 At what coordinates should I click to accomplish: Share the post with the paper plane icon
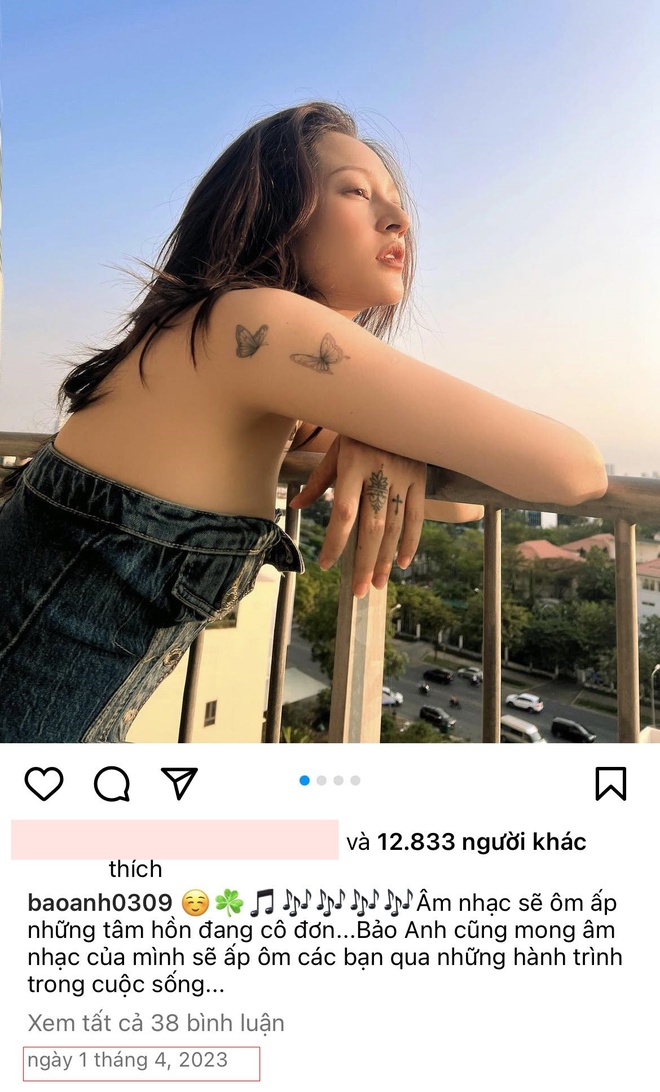179,783
